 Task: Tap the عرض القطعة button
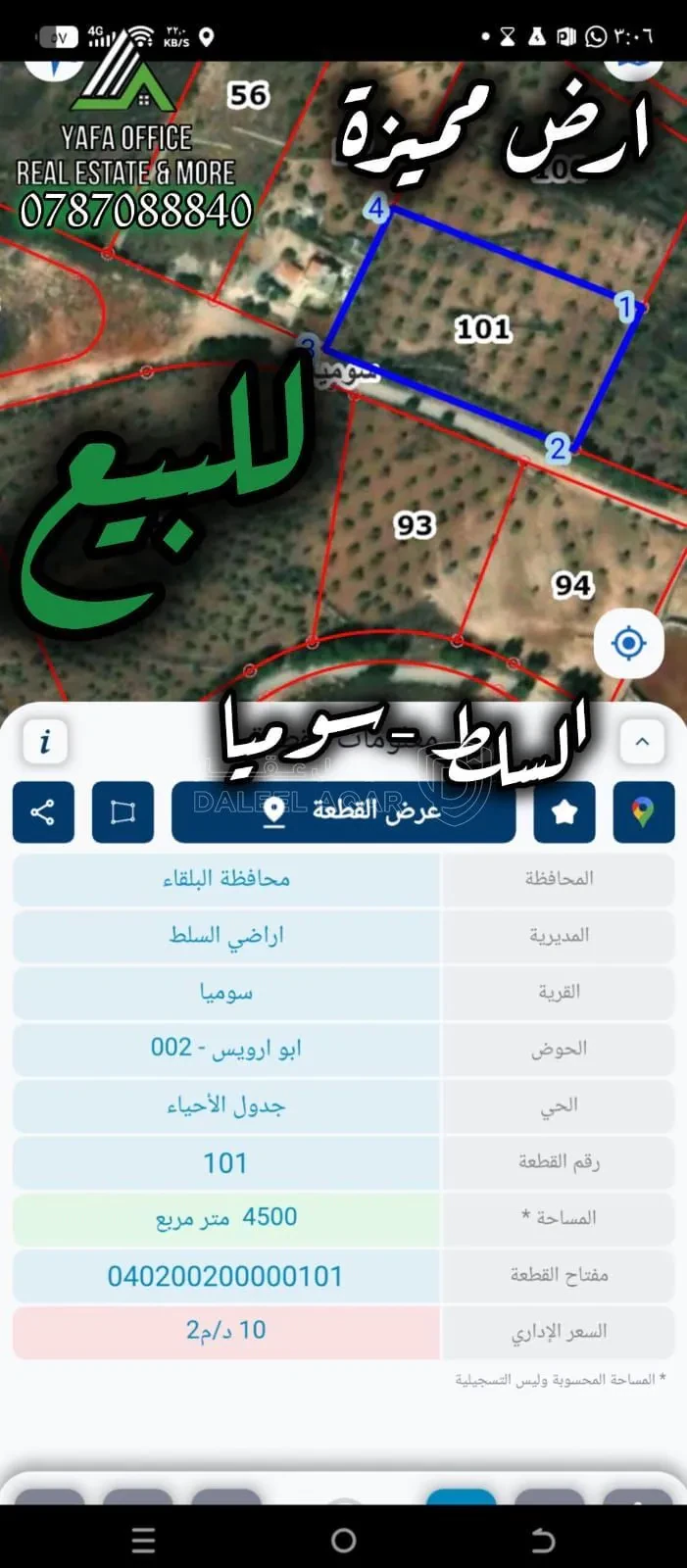pyautogui.click(x=344, y=811)
